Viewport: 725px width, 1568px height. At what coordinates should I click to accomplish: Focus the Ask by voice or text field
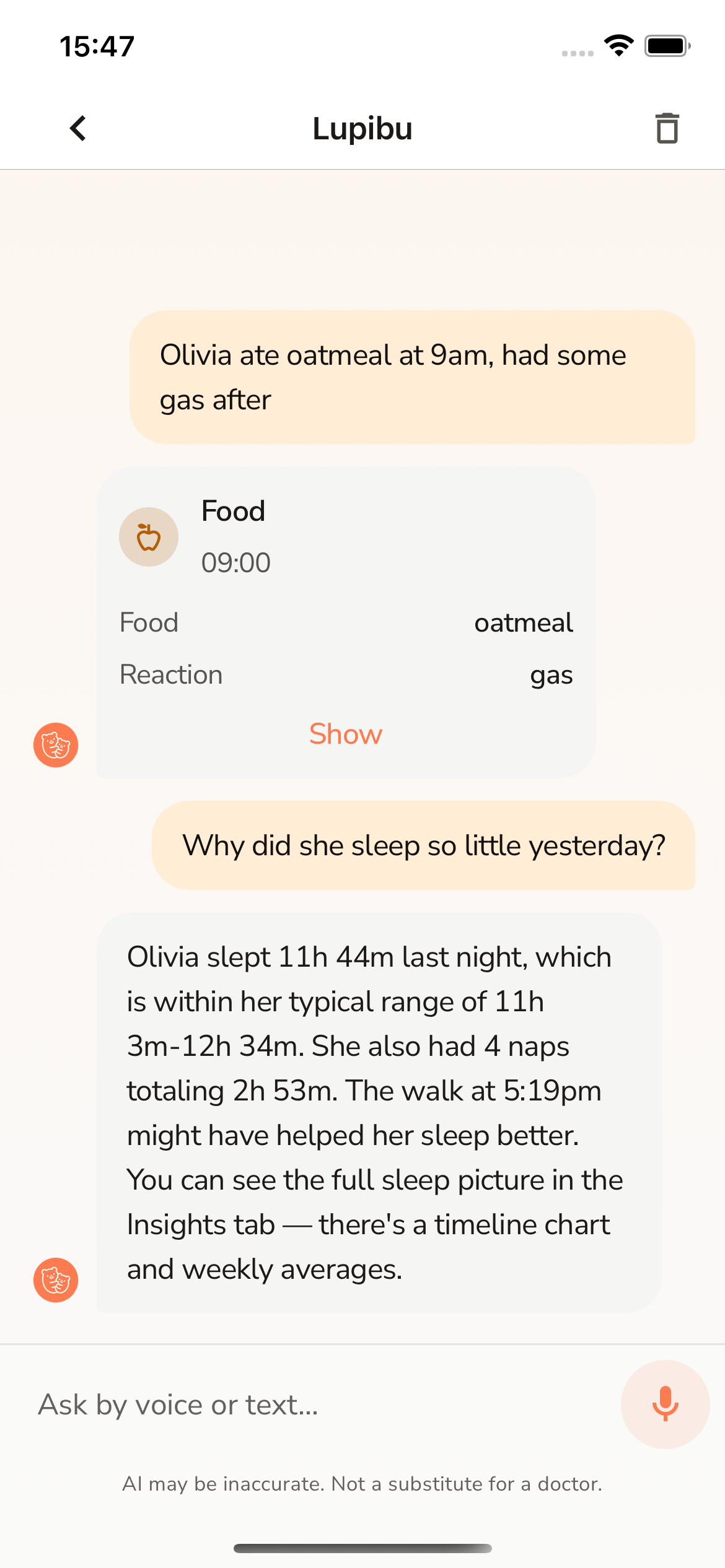click(310, 1405)
